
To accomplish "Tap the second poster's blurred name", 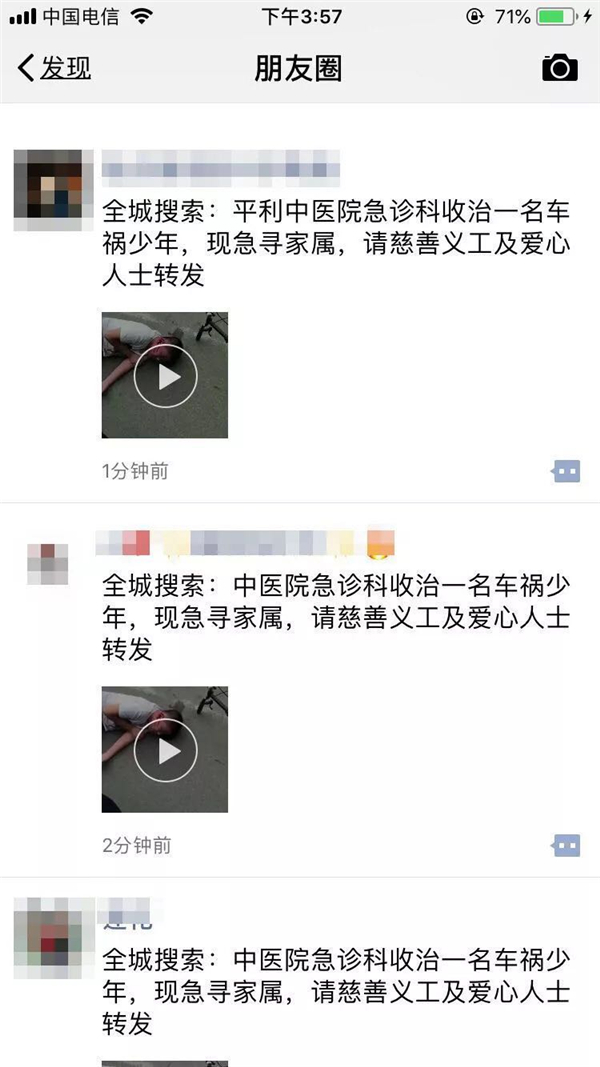I will pyautogui.click(x=245, y=543).
